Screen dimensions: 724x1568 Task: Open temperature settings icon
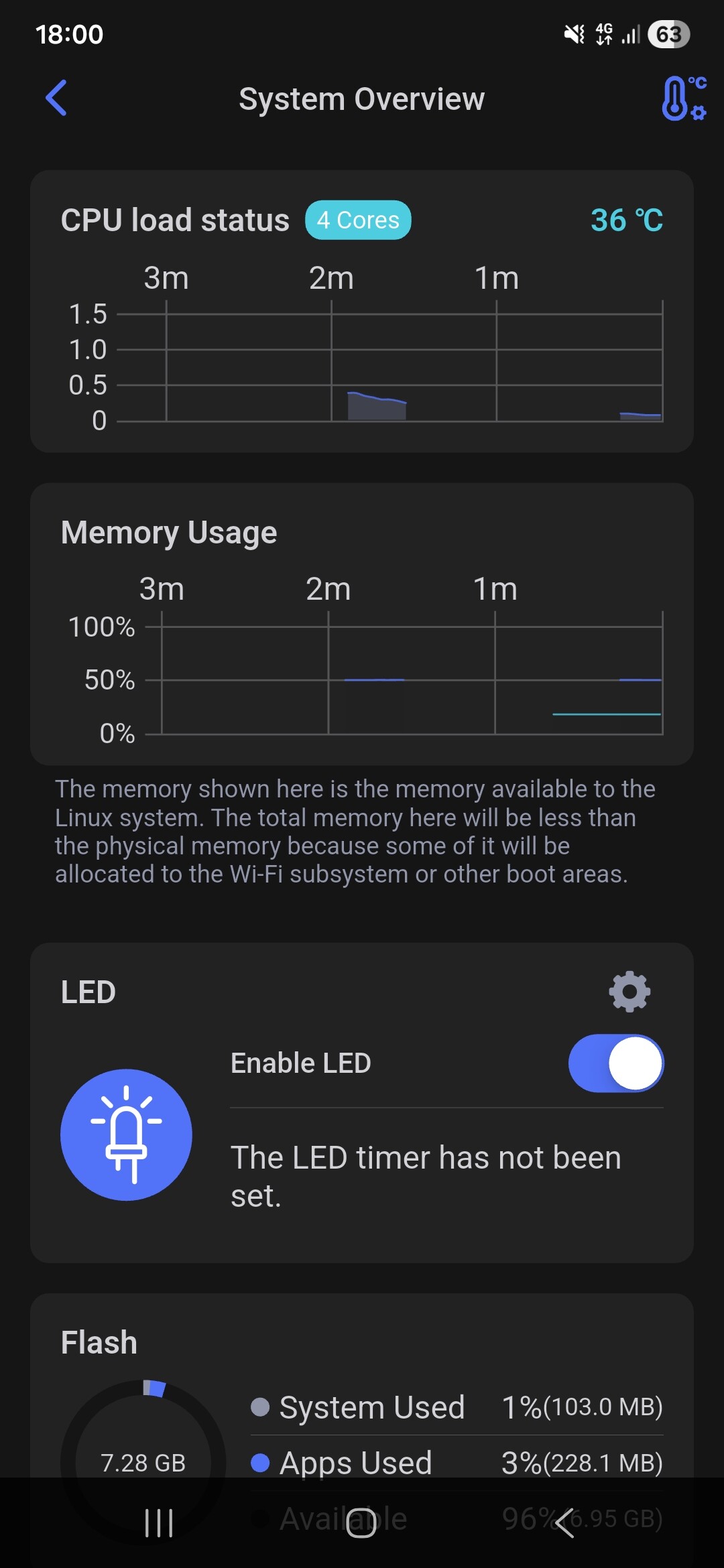click(x=682, y=99)
